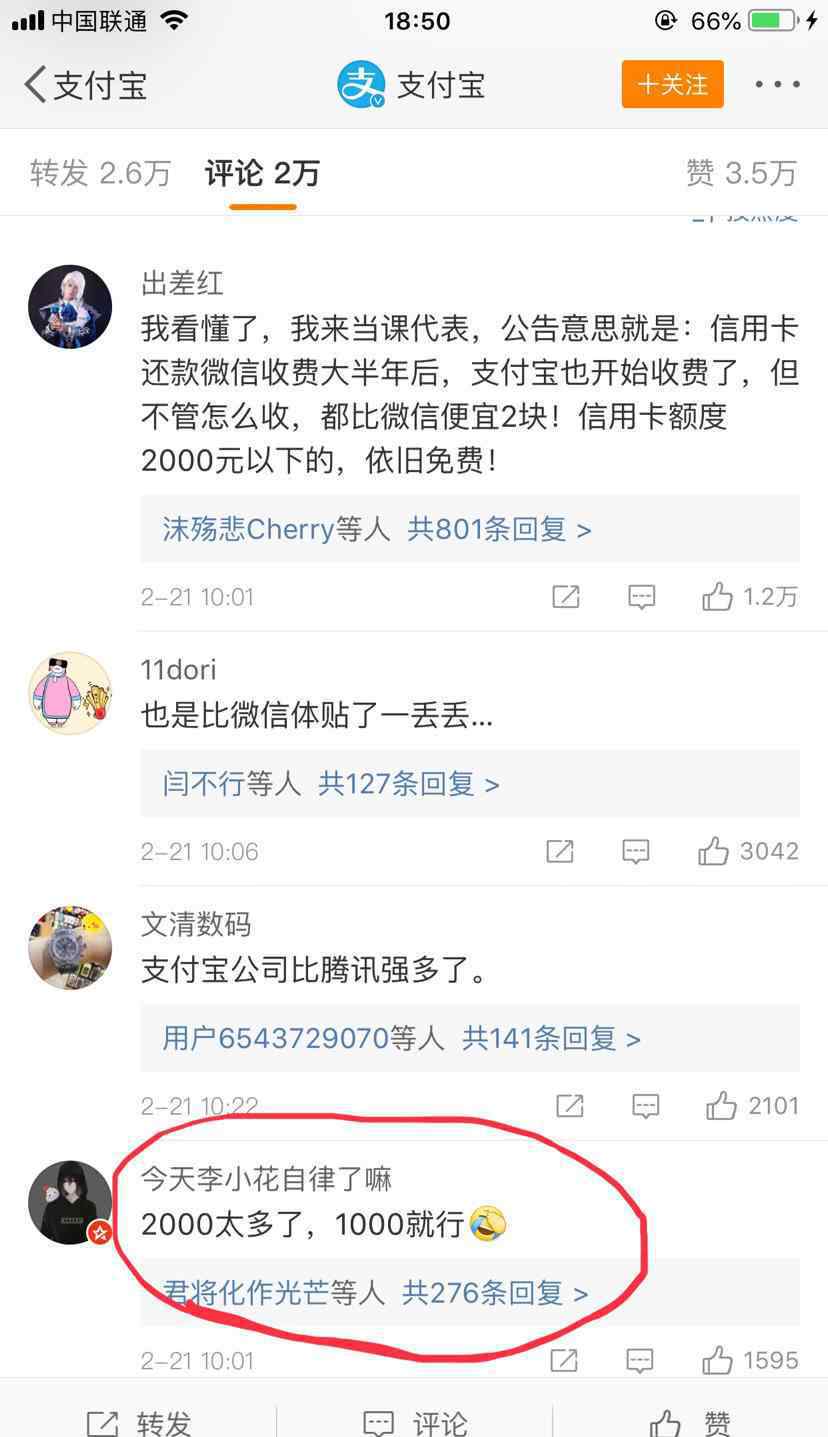Like the post via bottom 赞
The image size is (828, 1437).
690,1421
